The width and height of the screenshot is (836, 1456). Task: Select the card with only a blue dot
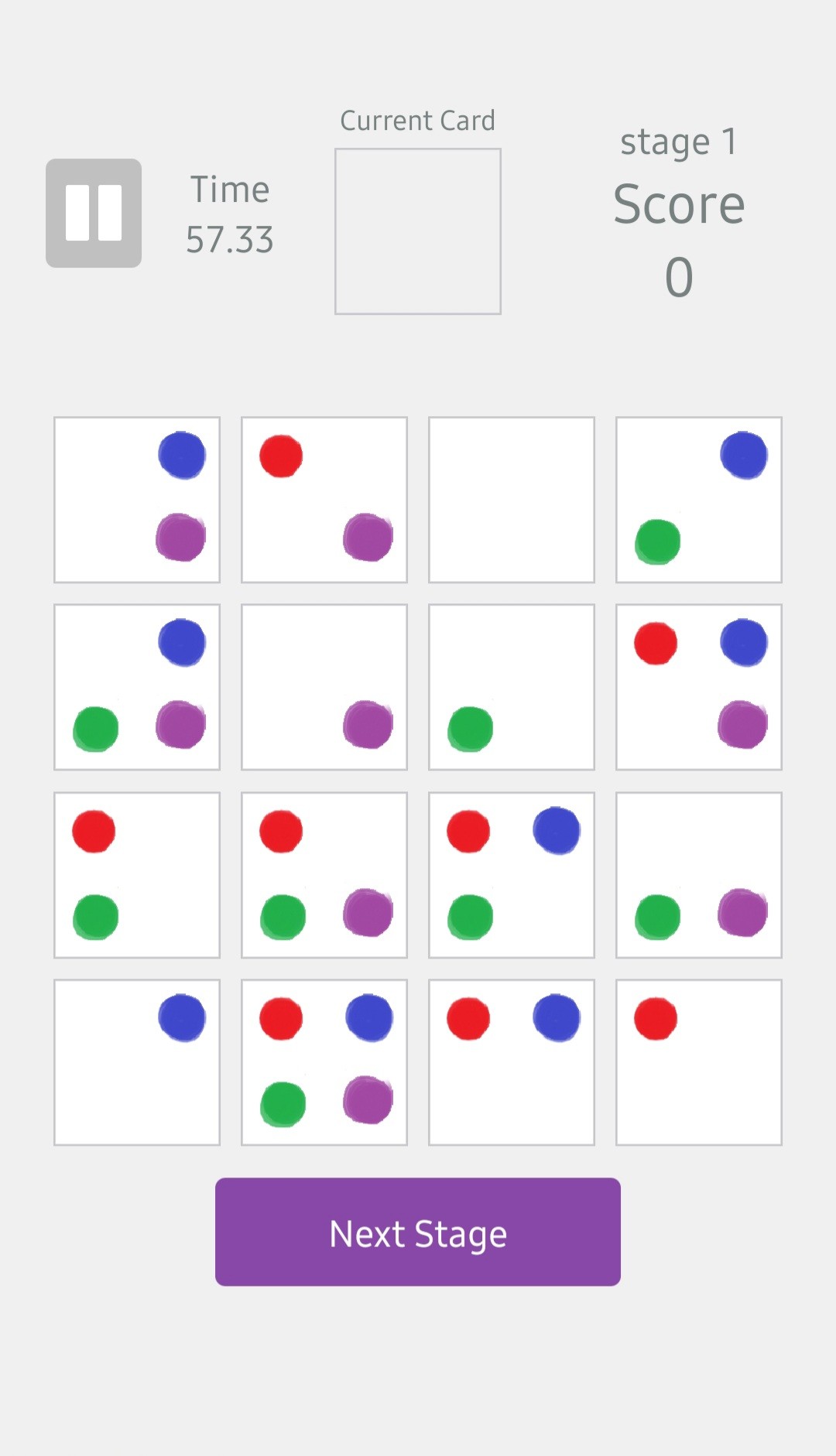(x=137, y=1062)
